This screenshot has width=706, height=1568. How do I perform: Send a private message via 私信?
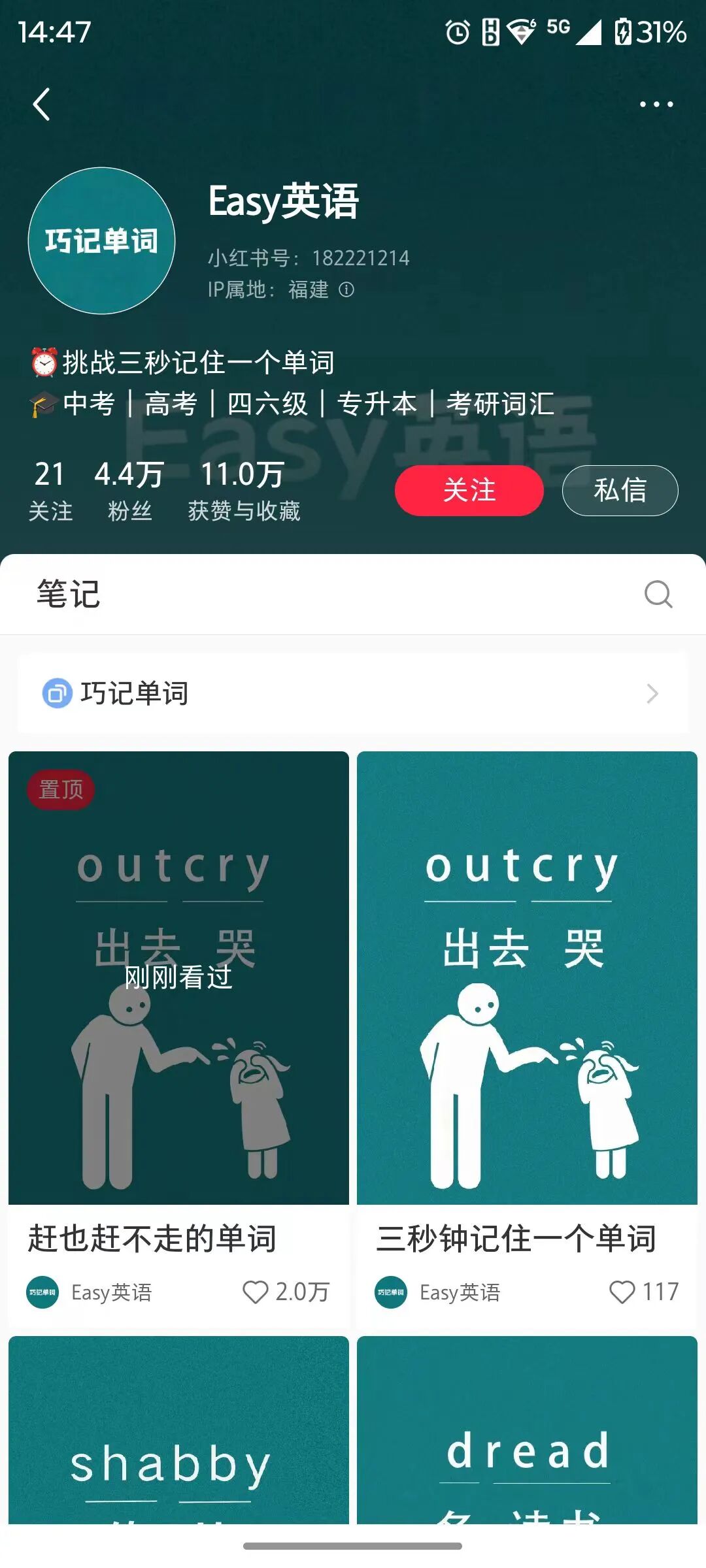click(x=619, y=490)
